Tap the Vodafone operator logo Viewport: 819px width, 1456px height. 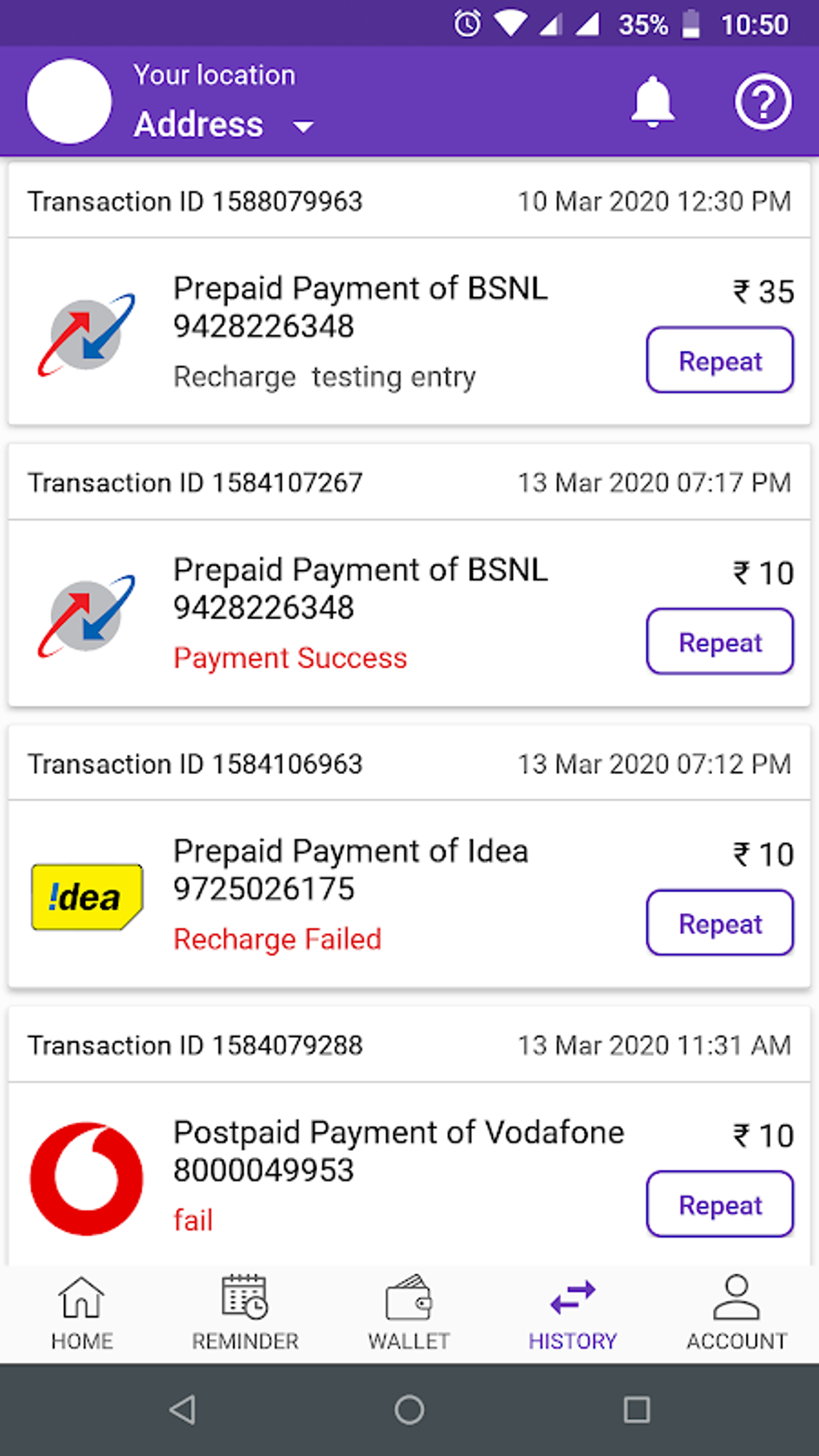(x=86, y=1177)
